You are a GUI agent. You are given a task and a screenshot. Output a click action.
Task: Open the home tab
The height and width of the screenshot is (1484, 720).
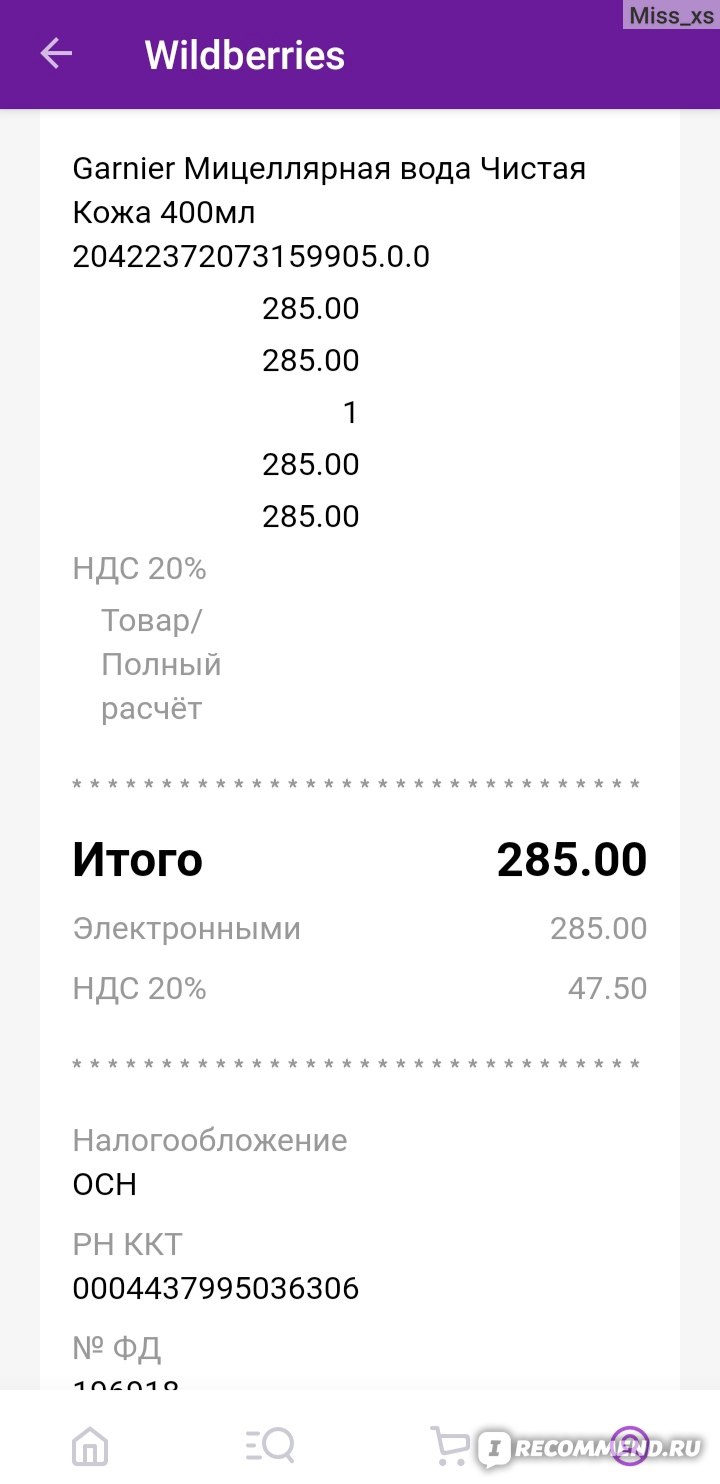[x=90, y=1446]
